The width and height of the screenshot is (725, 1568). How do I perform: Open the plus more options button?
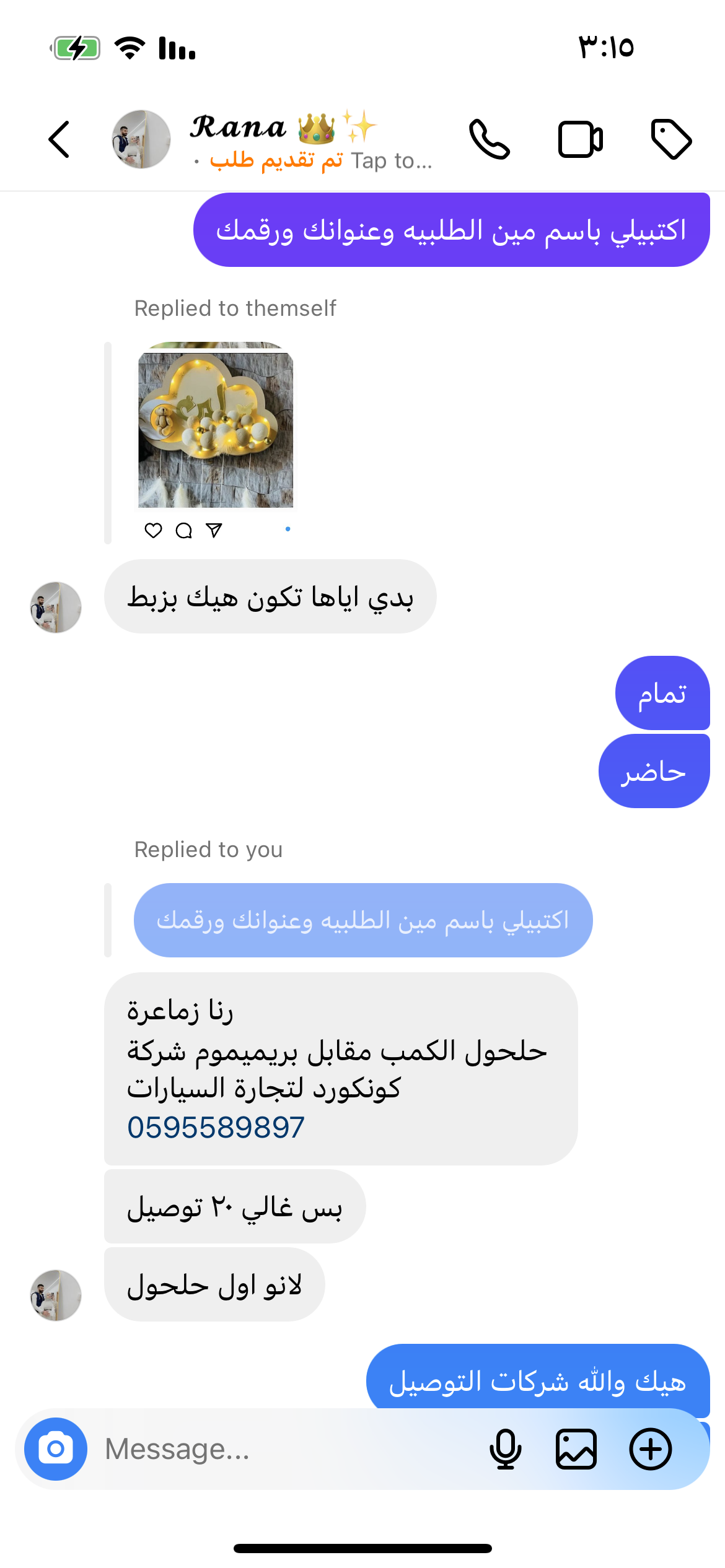point(651,1449)
